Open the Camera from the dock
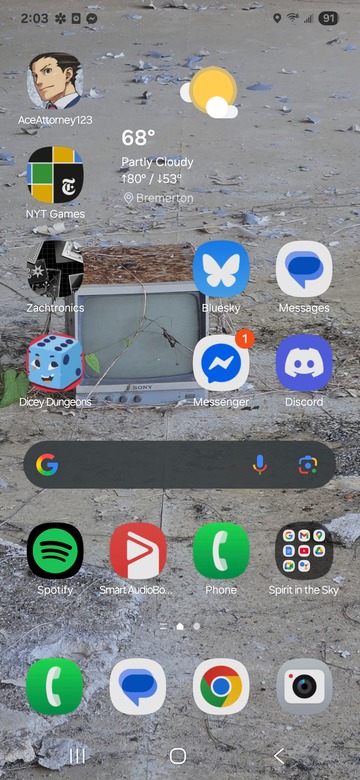 coord(304,686)
